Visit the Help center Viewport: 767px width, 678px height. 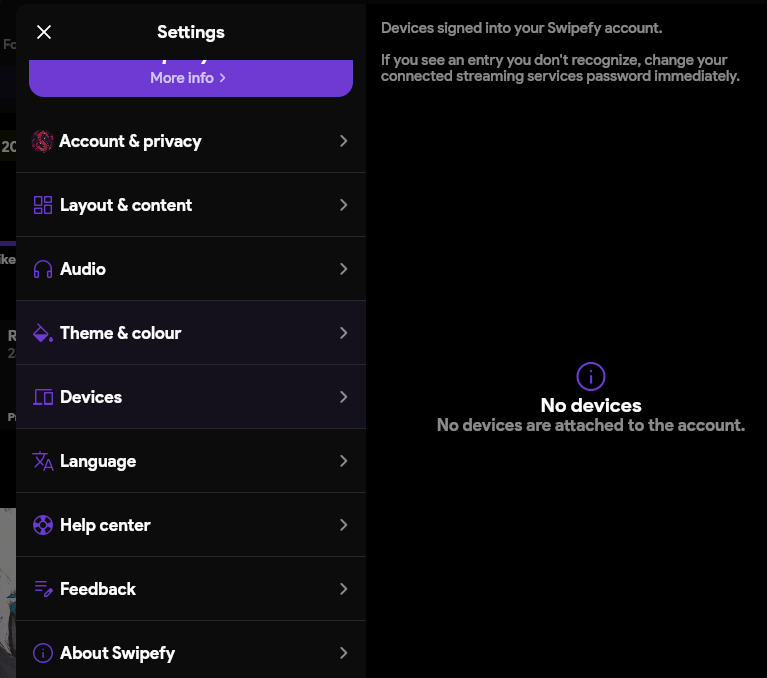point(190,525)
